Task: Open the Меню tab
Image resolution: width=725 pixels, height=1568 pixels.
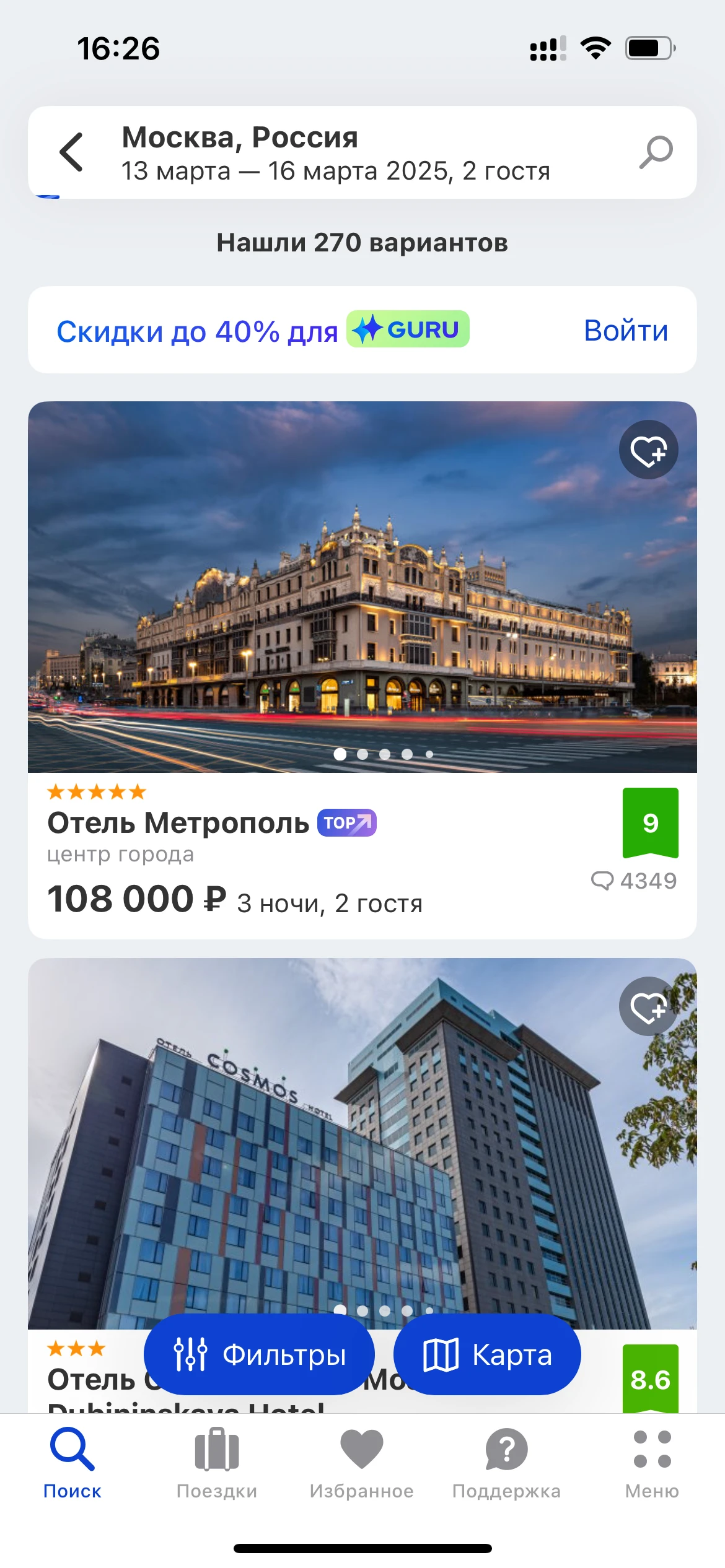Action: coord(652,1461)
